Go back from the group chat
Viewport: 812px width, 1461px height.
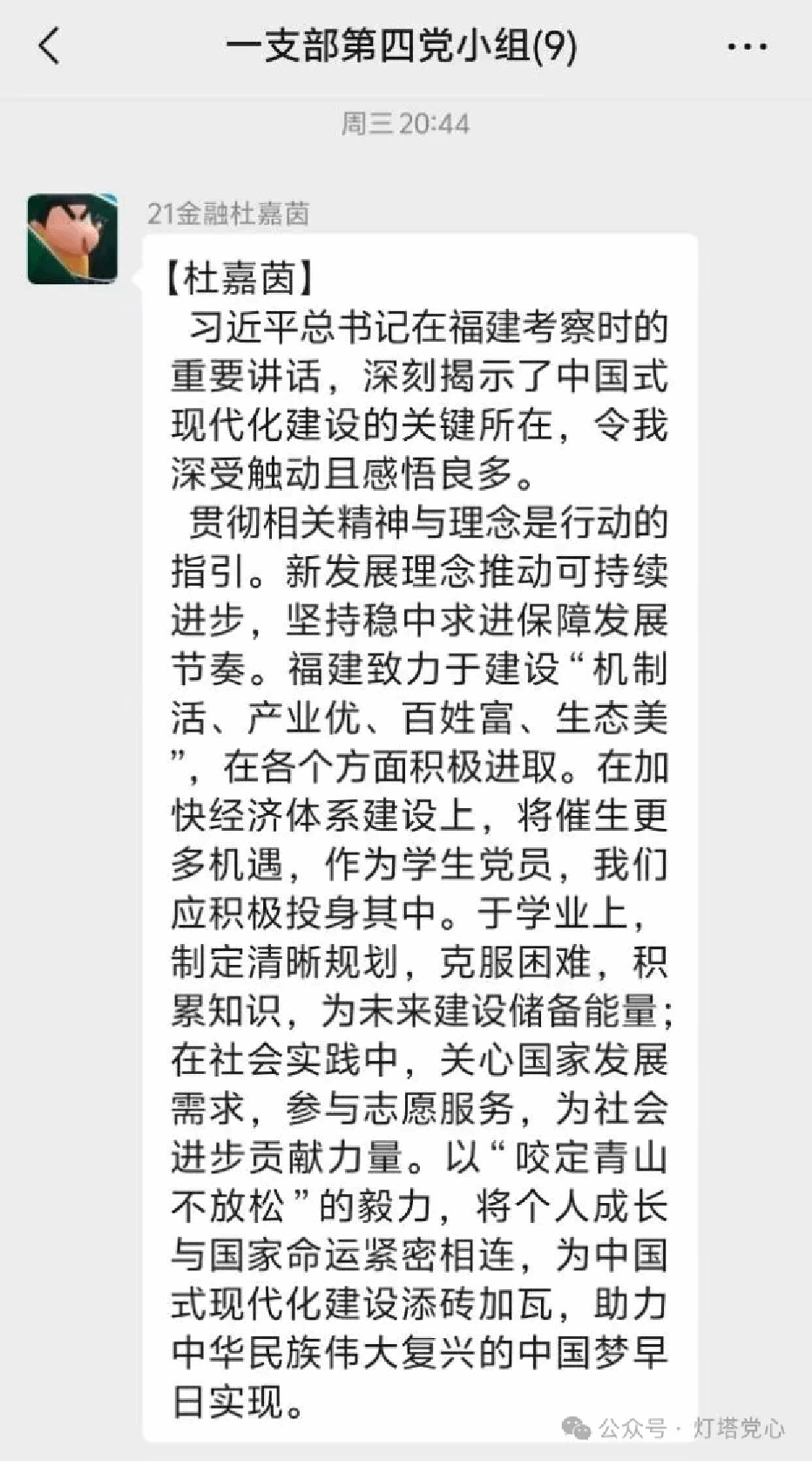pyautogui.click(x=50, y=45)
